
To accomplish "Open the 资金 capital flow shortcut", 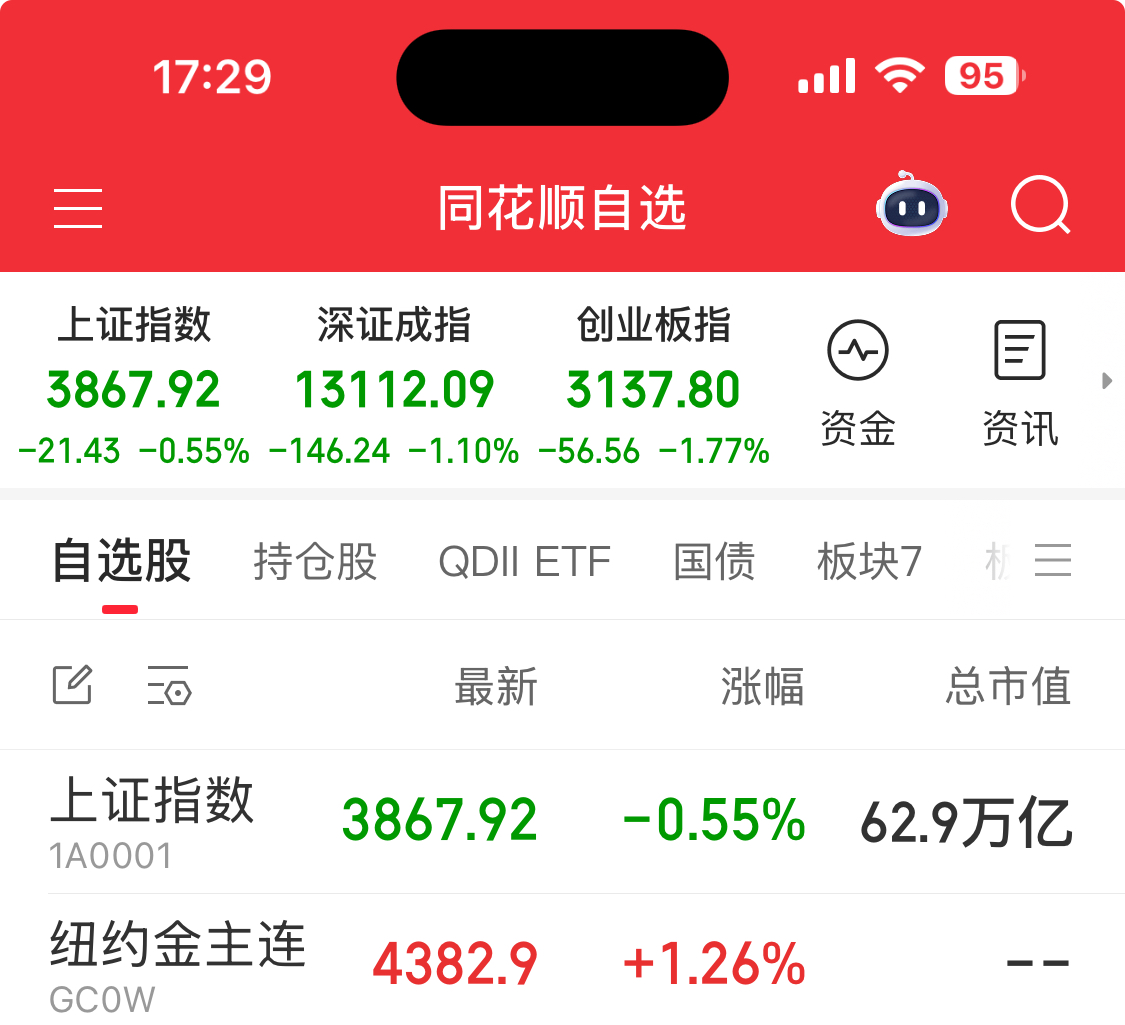I will [858, 382].
